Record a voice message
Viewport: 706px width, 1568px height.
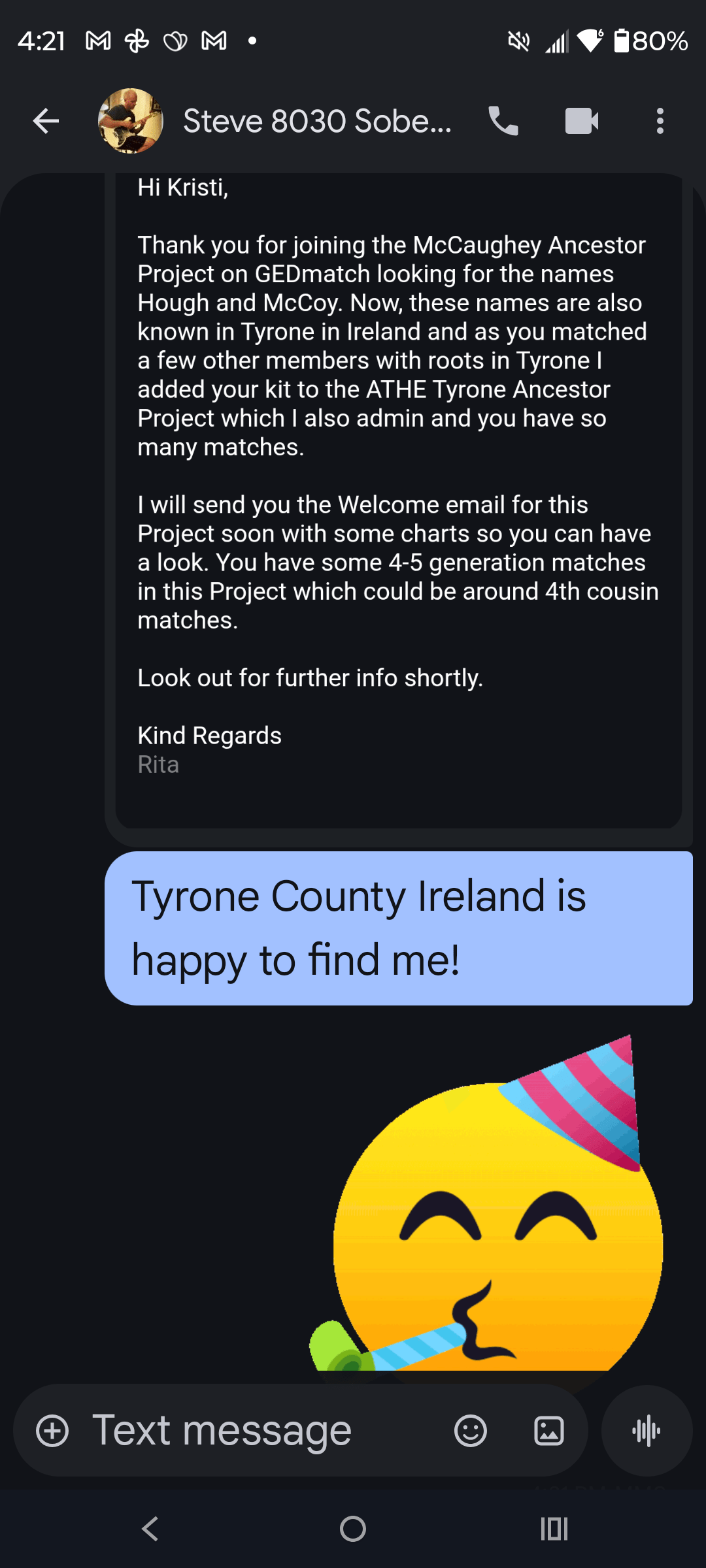tap(647, 1431)
